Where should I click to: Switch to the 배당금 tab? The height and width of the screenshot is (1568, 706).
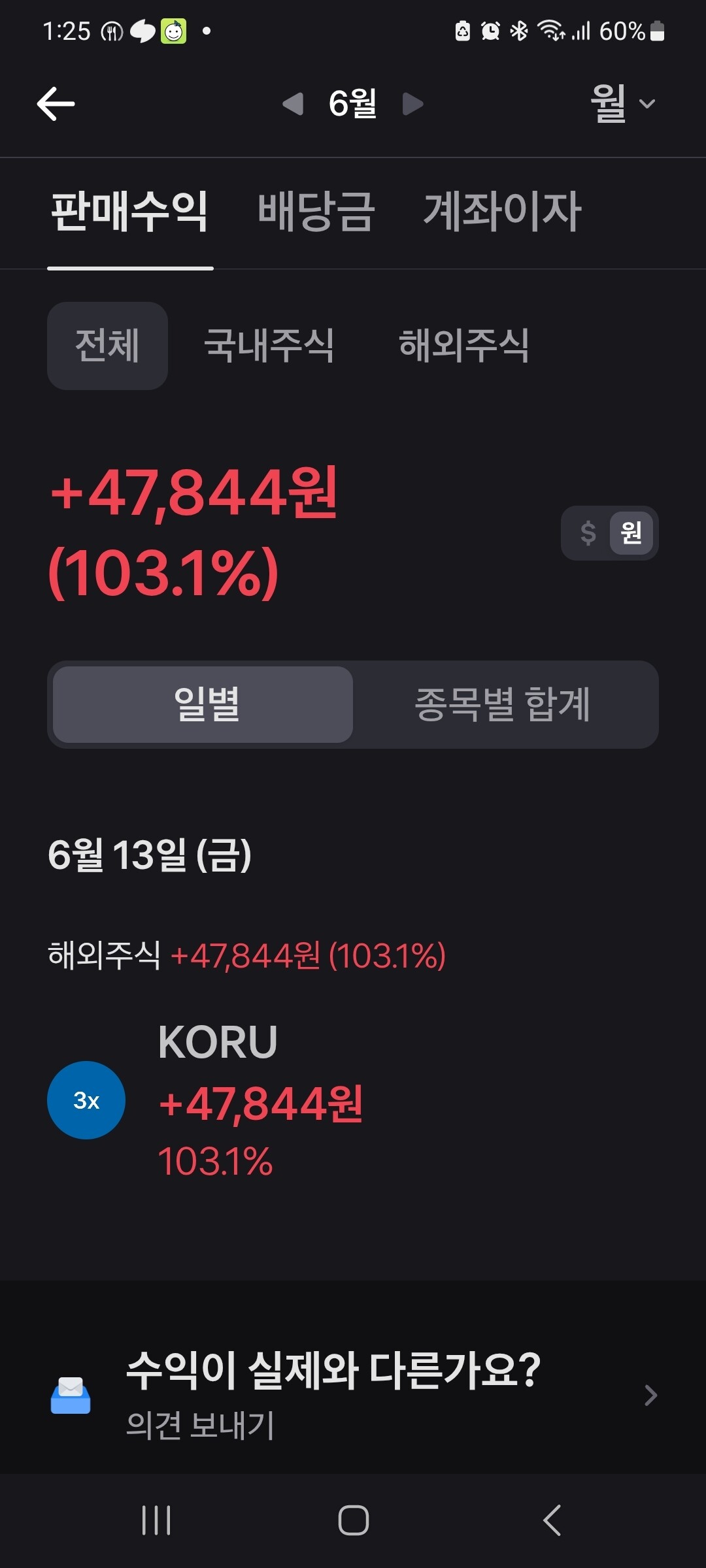click(316, 212)
